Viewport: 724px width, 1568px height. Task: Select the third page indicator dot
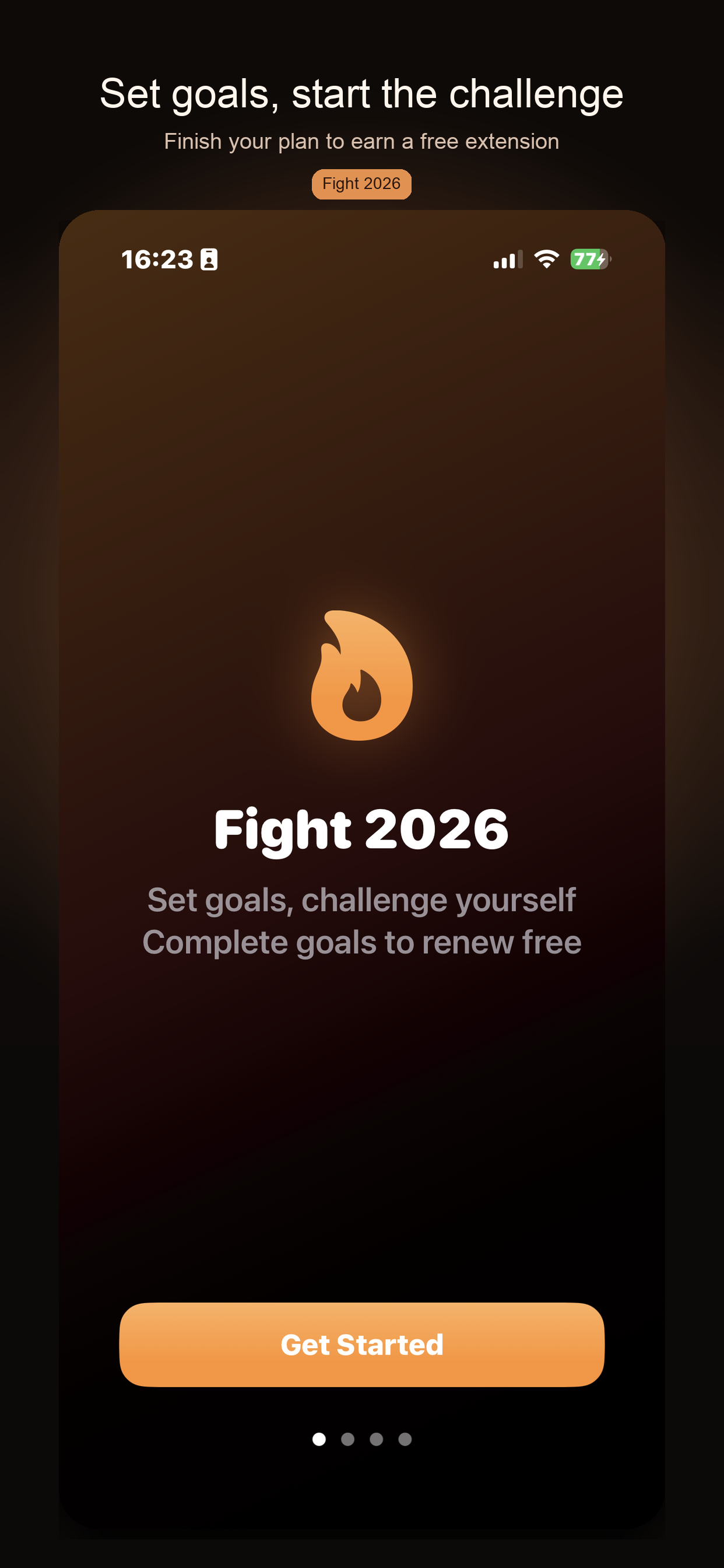click(x=377, y=1440)
